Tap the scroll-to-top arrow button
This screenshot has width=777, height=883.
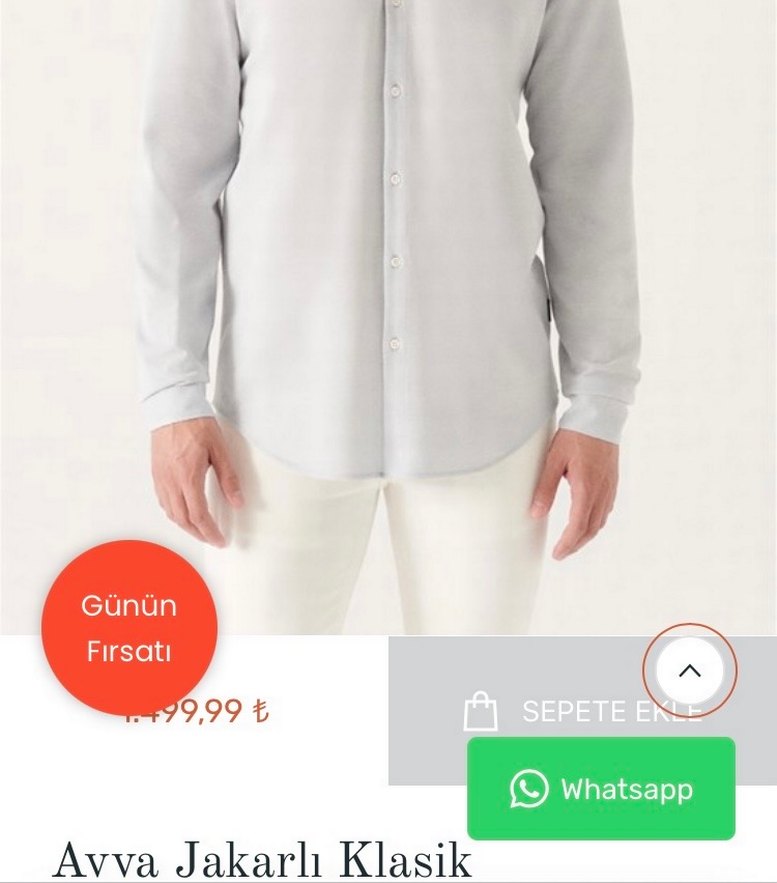pyautogui.click(x=689, y=671)
